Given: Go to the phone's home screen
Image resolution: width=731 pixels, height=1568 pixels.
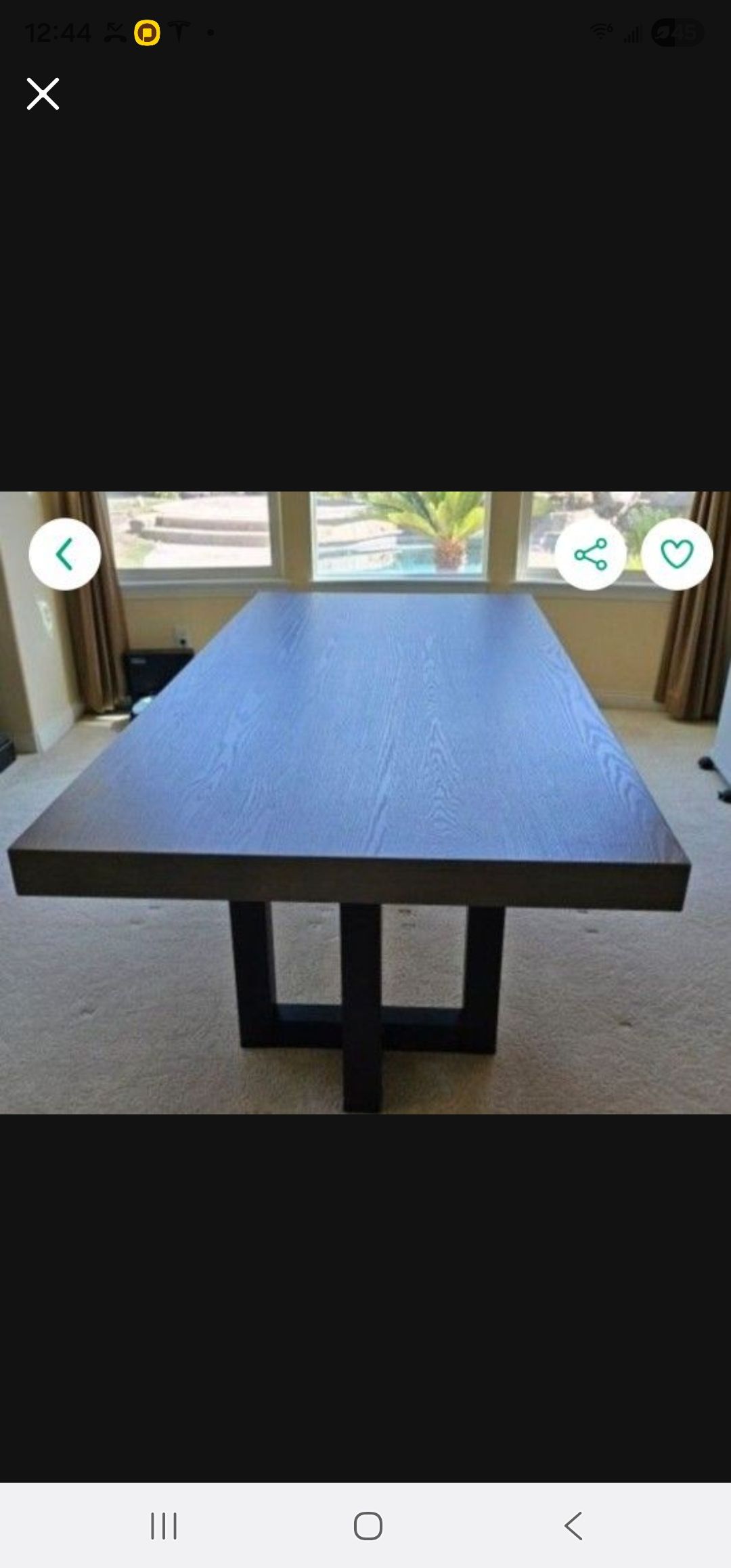Looking at the screenshot, I should click(x=368, y=1526).
